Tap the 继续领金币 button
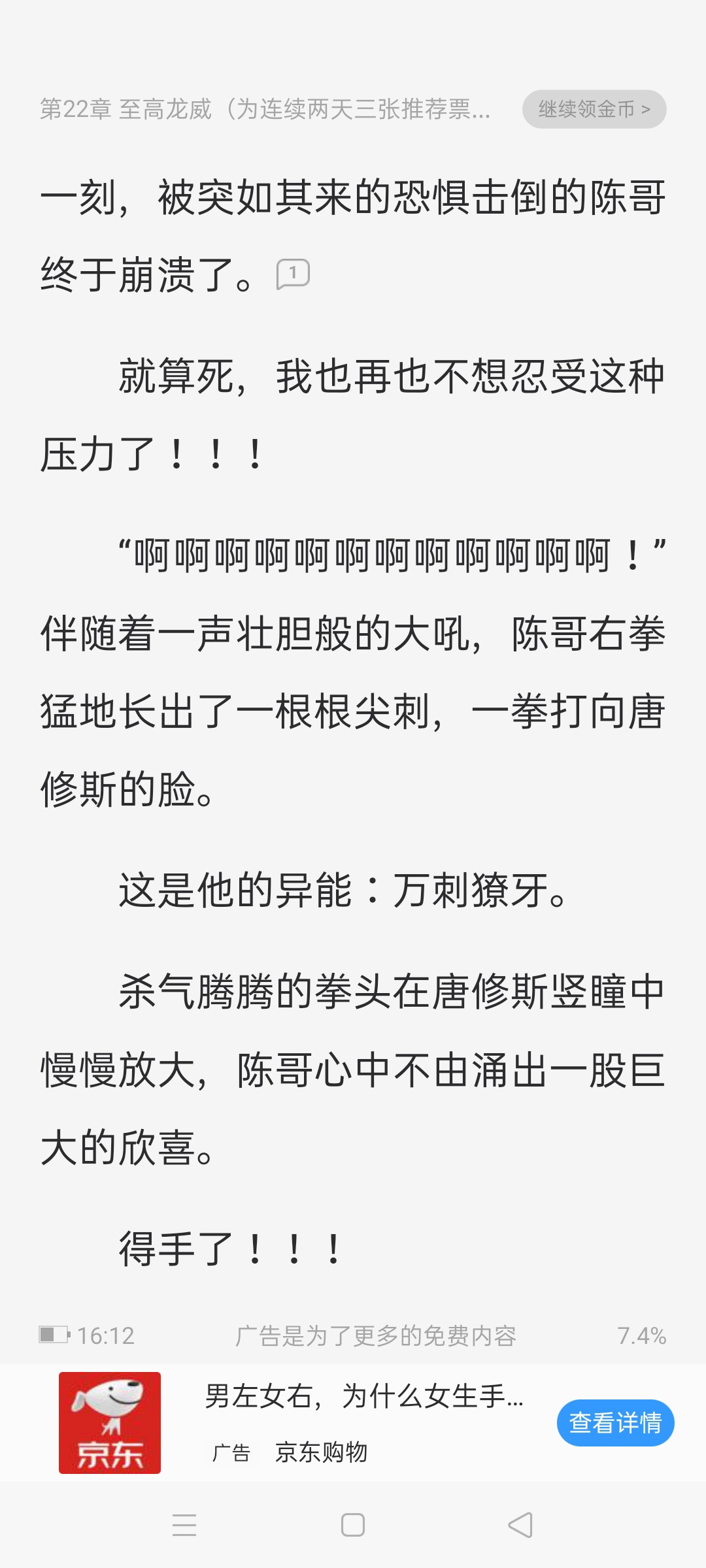Viewport: 706px width, 1568px height. (594, 109)
